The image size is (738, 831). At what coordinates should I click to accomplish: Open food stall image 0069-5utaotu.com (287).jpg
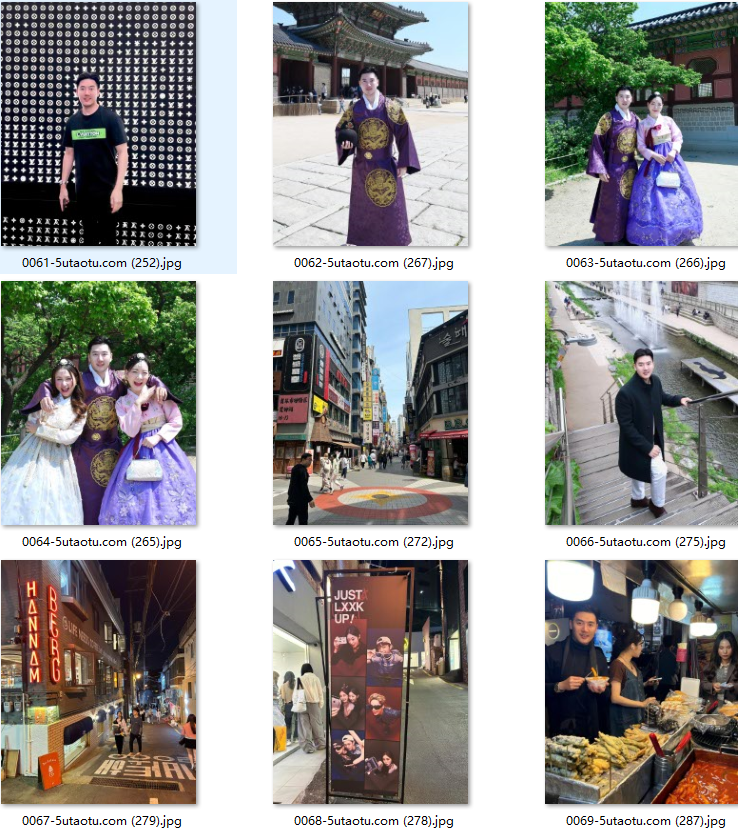coord(641,682)
